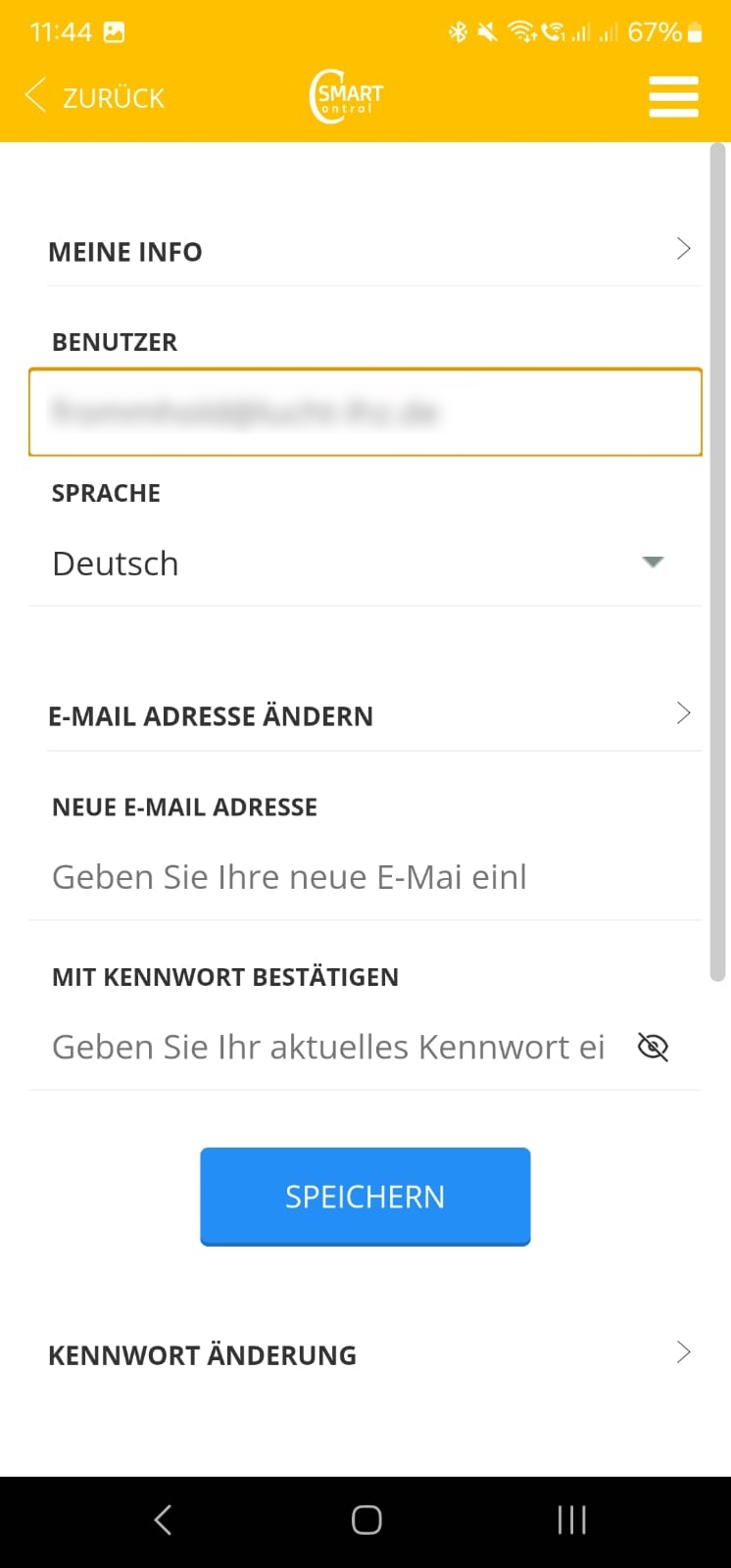Open the system recent apps
The width and height of the screenshot is (731, 1568).
pyautogui.click(x=571, y=1520)
